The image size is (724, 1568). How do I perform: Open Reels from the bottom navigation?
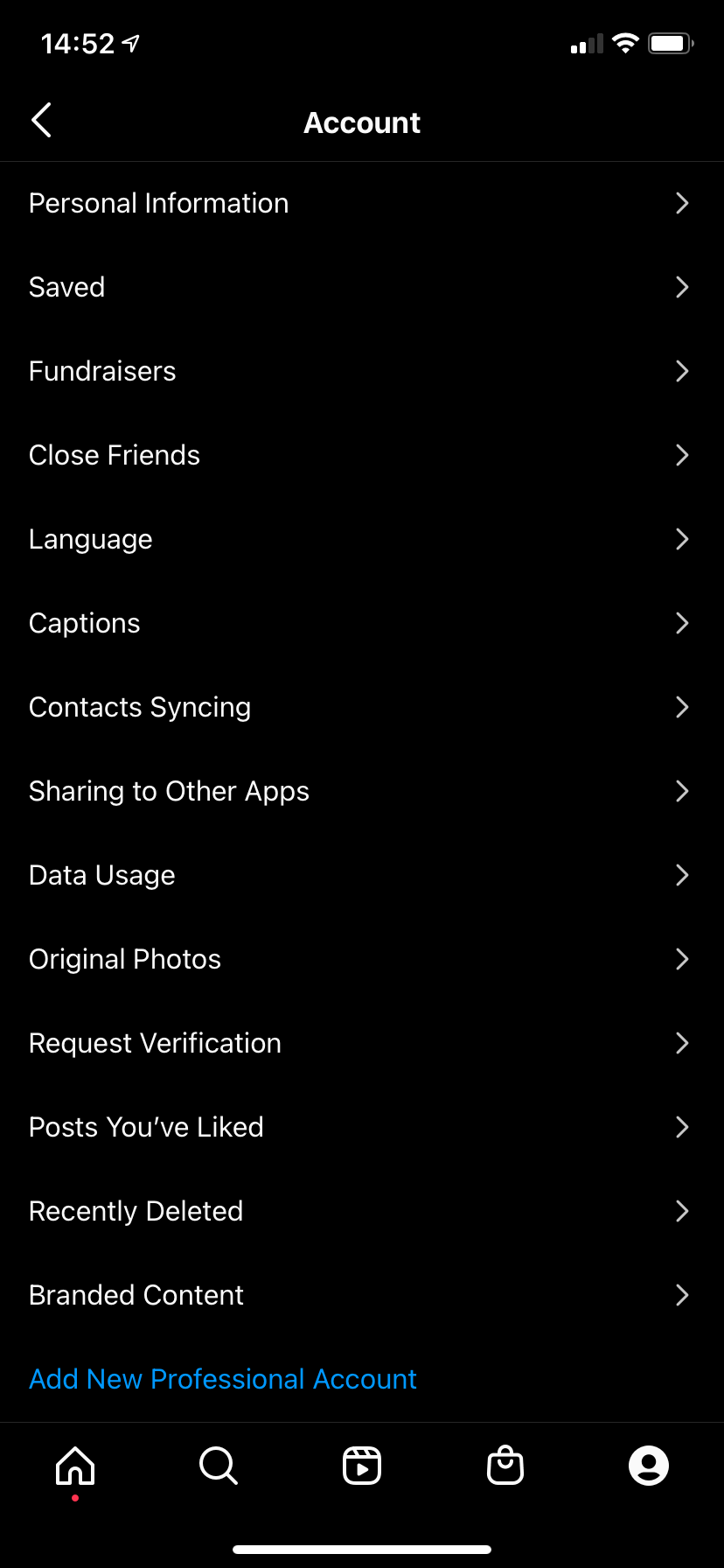tap(362, 1465)
